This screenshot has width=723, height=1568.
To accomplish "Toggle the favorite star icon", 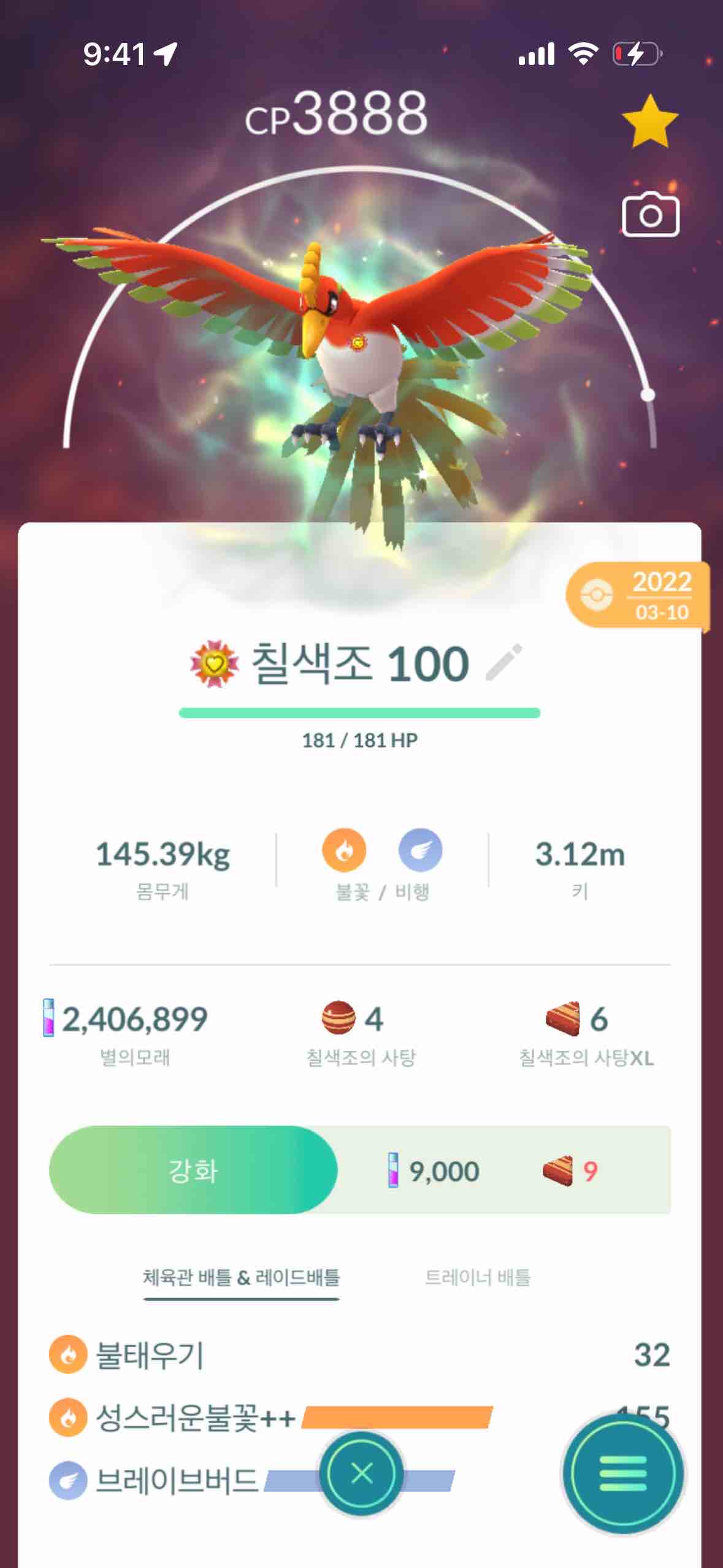I will coord(649,121).
